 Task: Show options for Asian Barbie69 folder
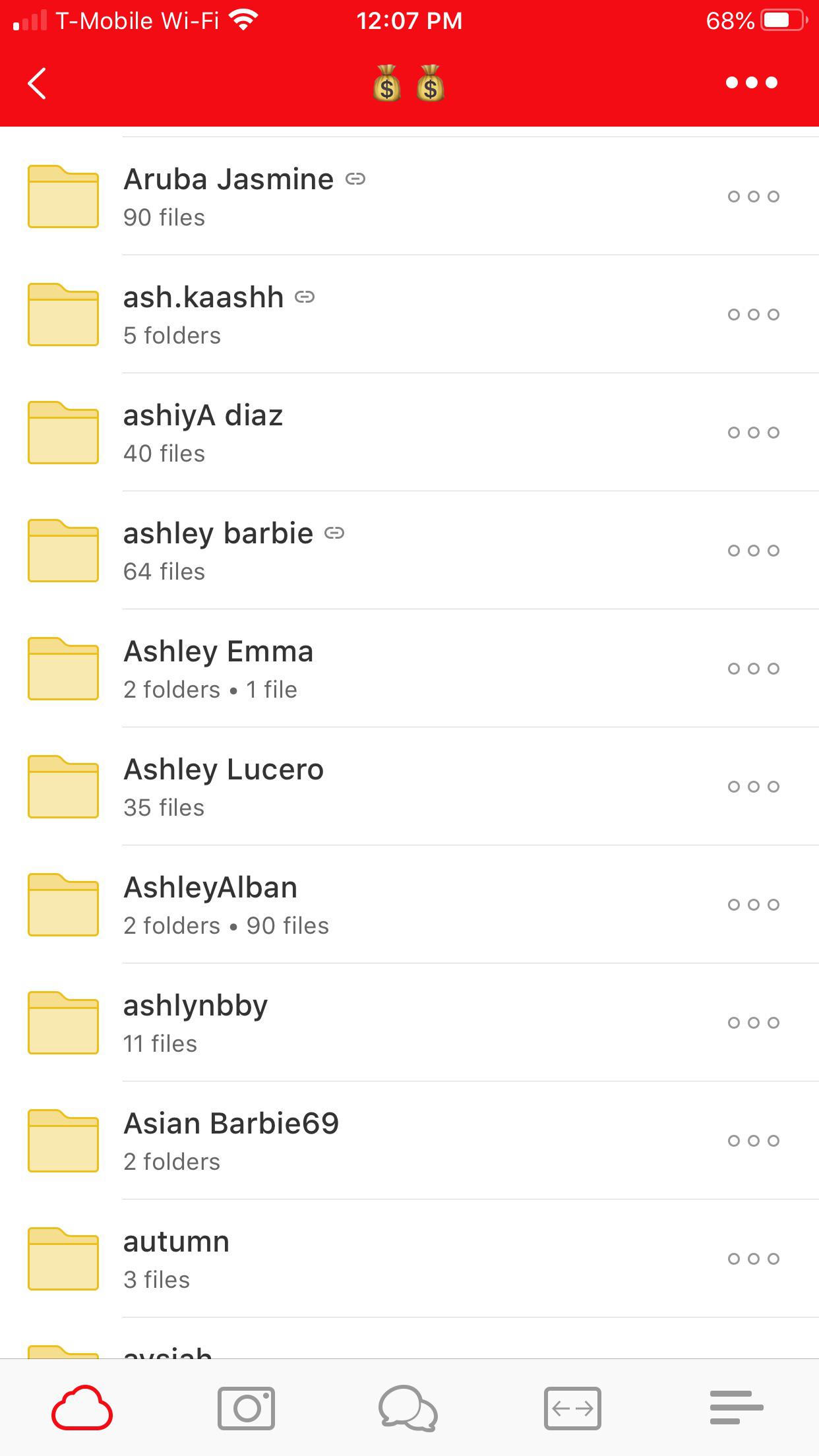pos(753,1141)
